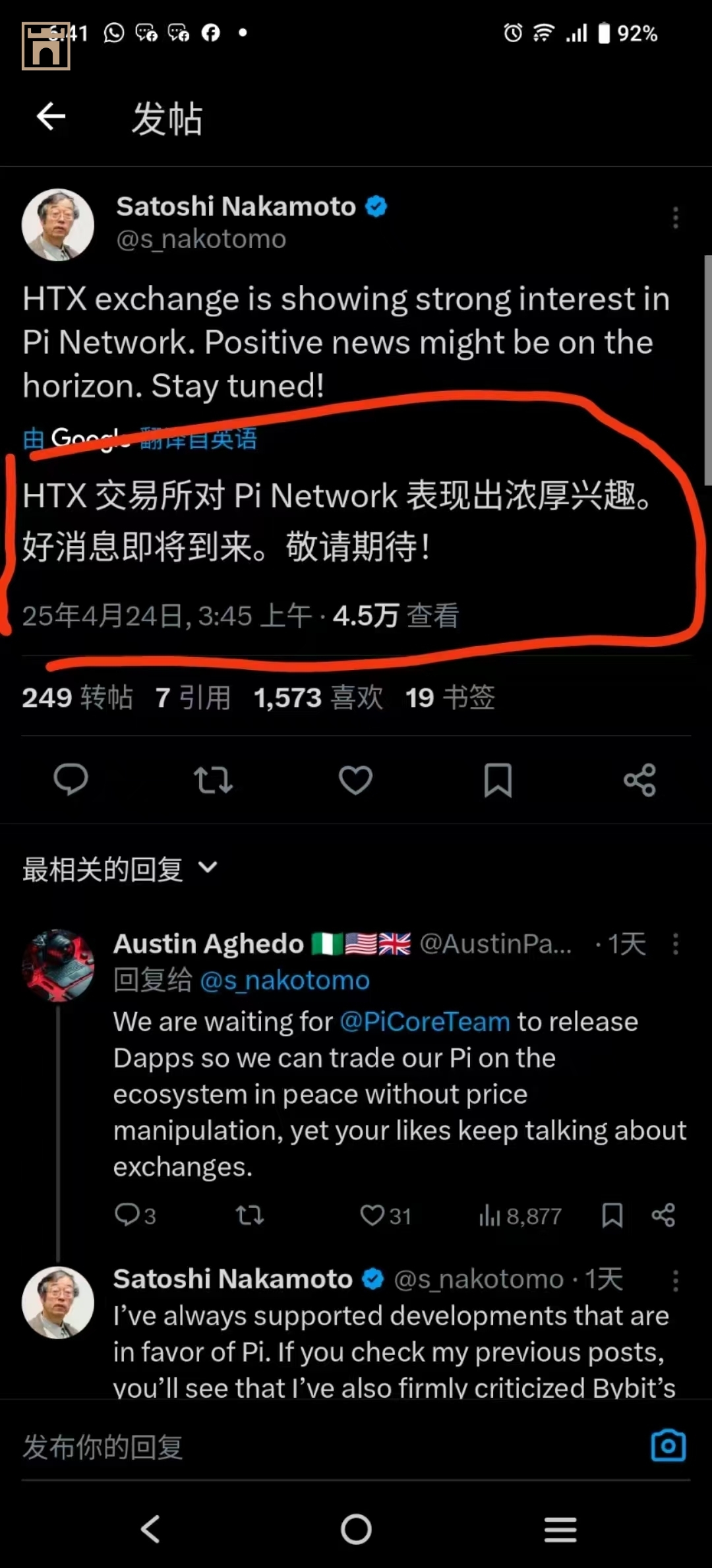Image resolution: width=712 pixels, height=1568 pixels.
Task: Open the main post's overflow menu
Action: click(675, 218)
